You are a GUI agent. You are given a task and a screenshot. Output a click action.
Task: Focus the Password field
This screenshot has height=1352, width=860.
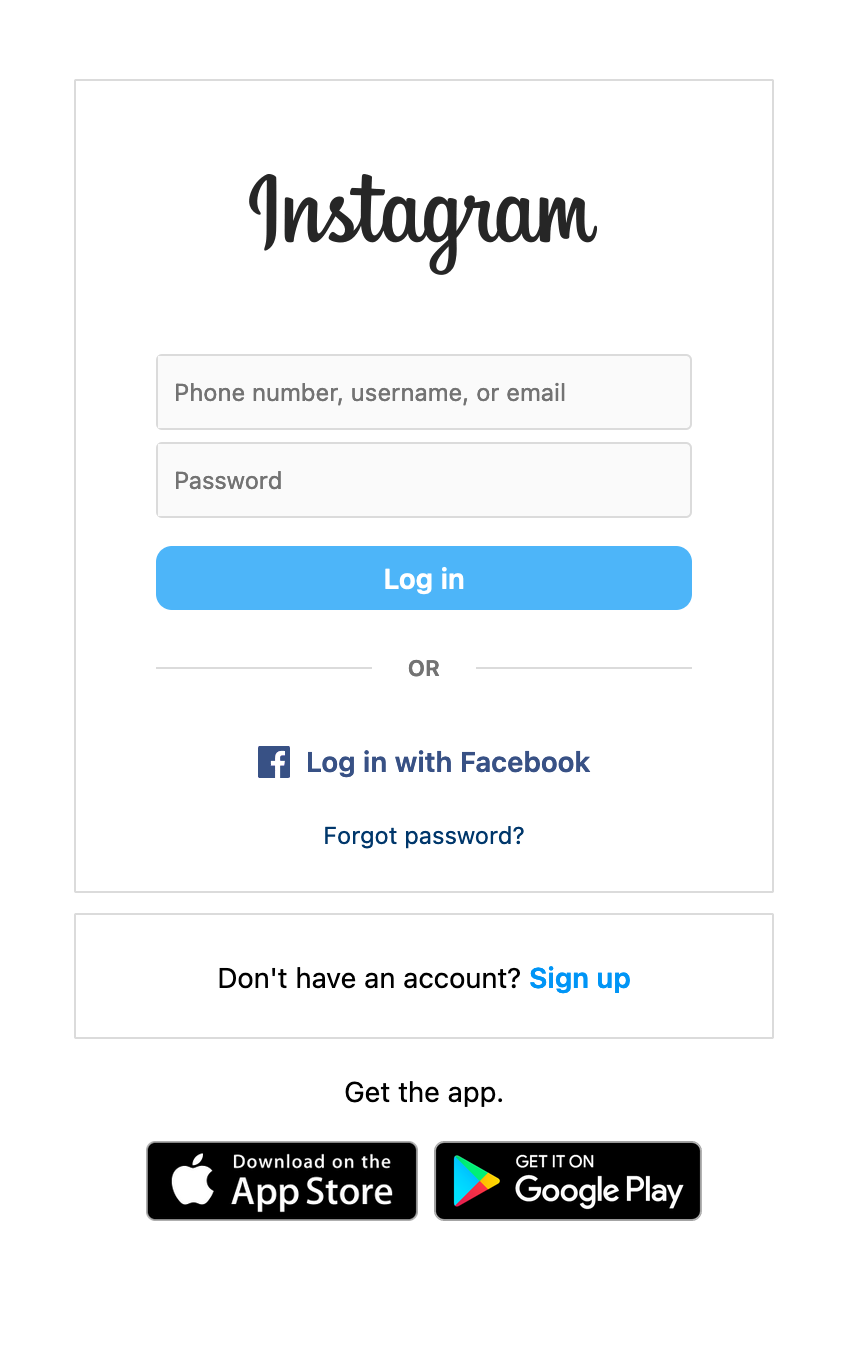pyautogui.click(x=423, y=480)
